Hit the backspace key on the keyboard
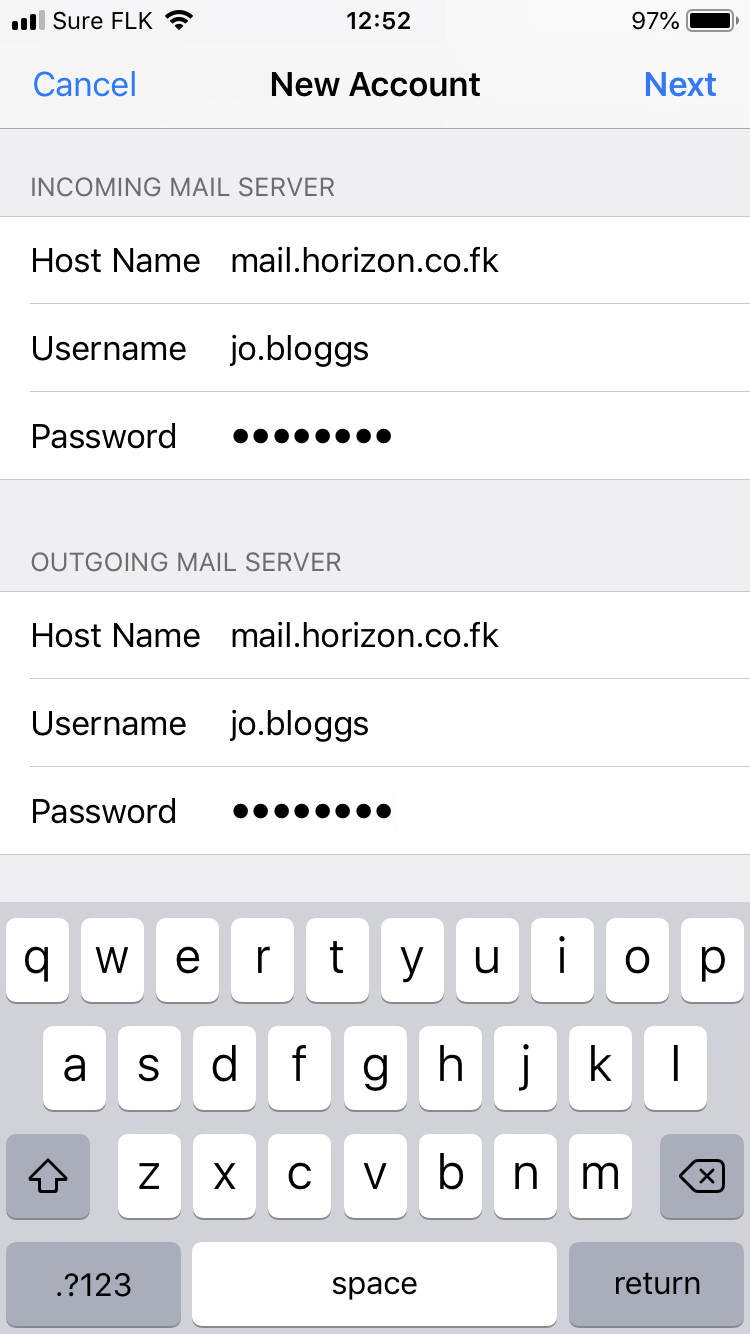Screen dimensions: 750x1334 [702, 1176]
